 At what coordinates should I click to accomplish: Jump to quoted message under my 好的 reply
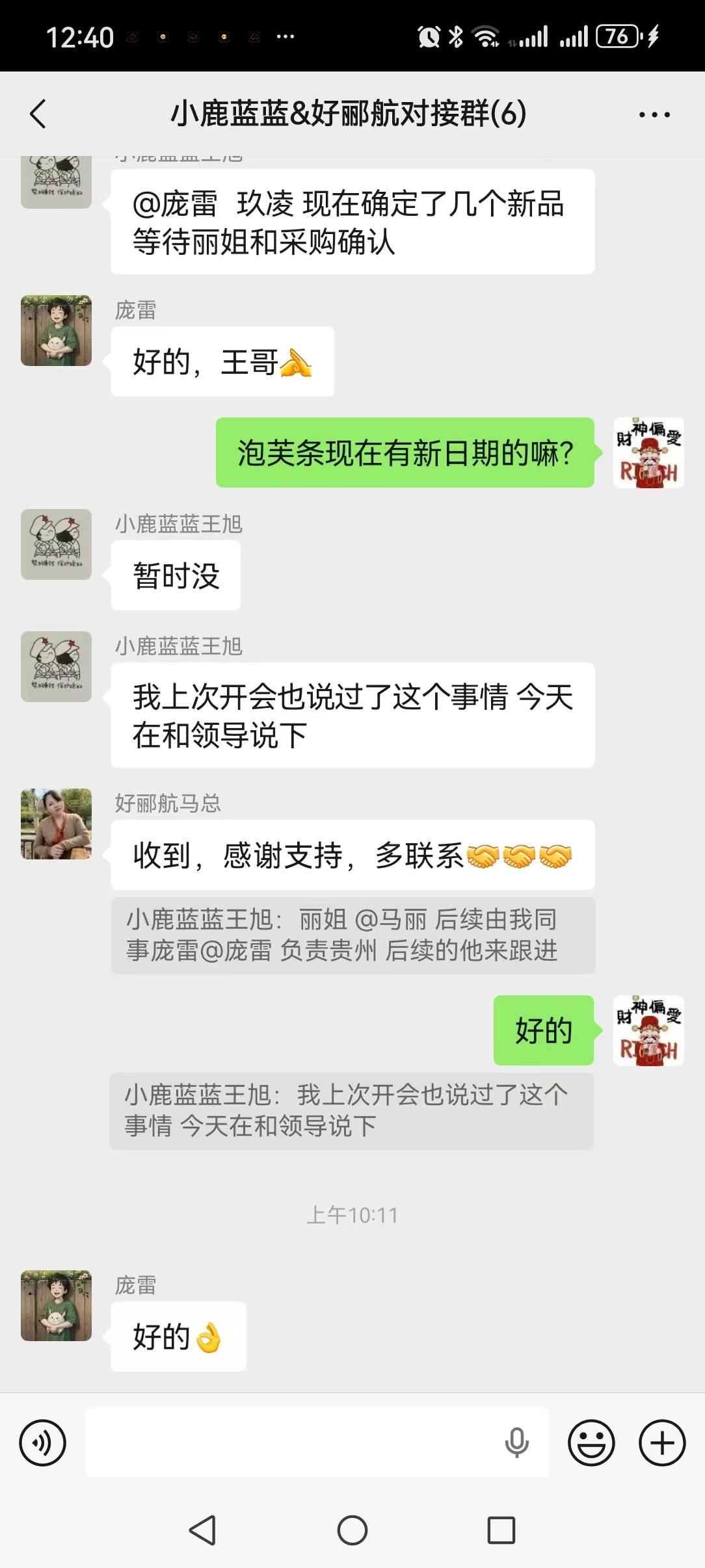pos(351,1111)
